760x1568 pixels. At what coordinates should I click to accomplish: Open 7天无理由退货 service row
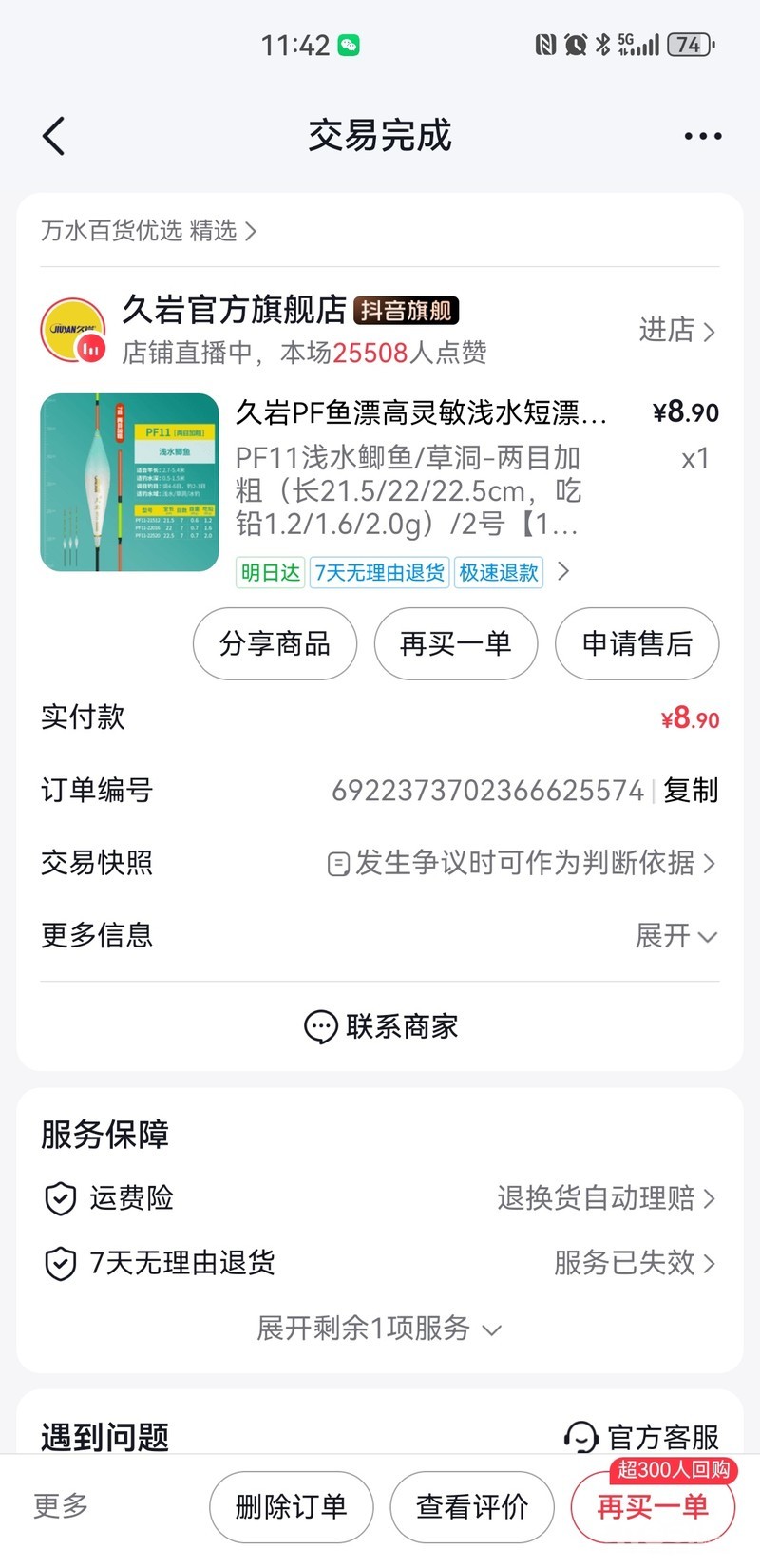coord(380,1263)
